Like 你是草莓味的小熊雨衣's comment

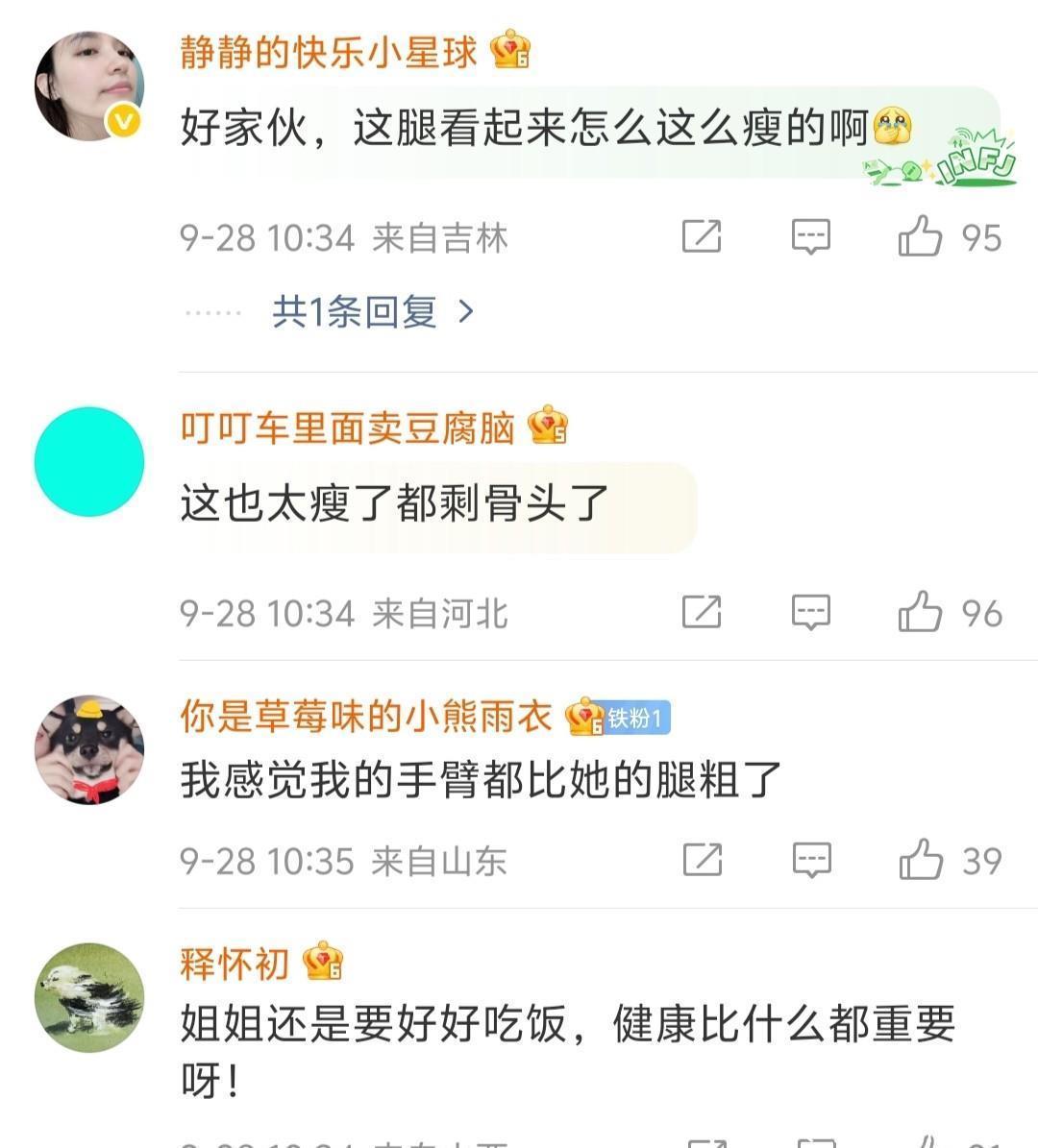point(920,860)
